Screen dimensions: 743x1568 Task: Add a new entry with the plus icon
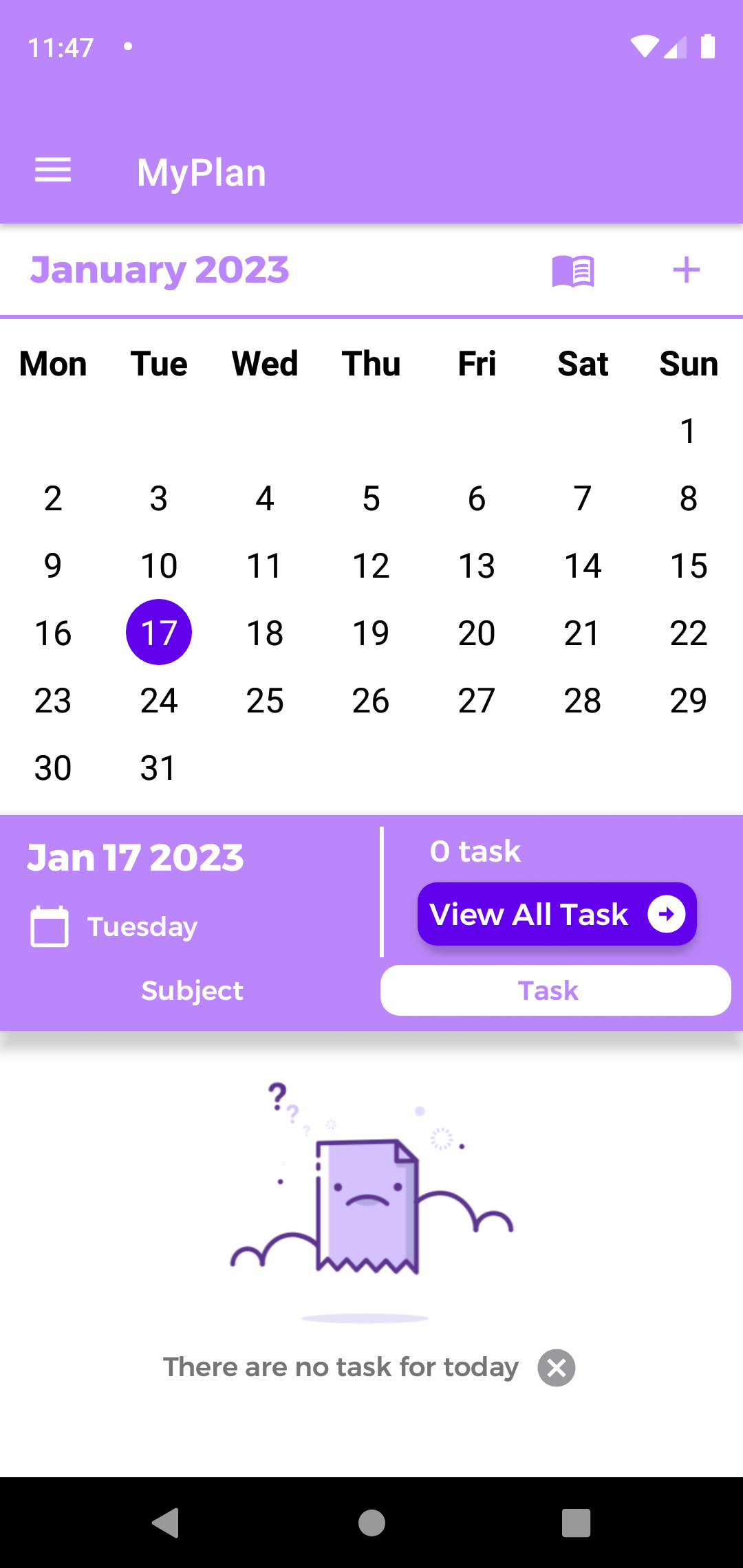coord(687,270)
